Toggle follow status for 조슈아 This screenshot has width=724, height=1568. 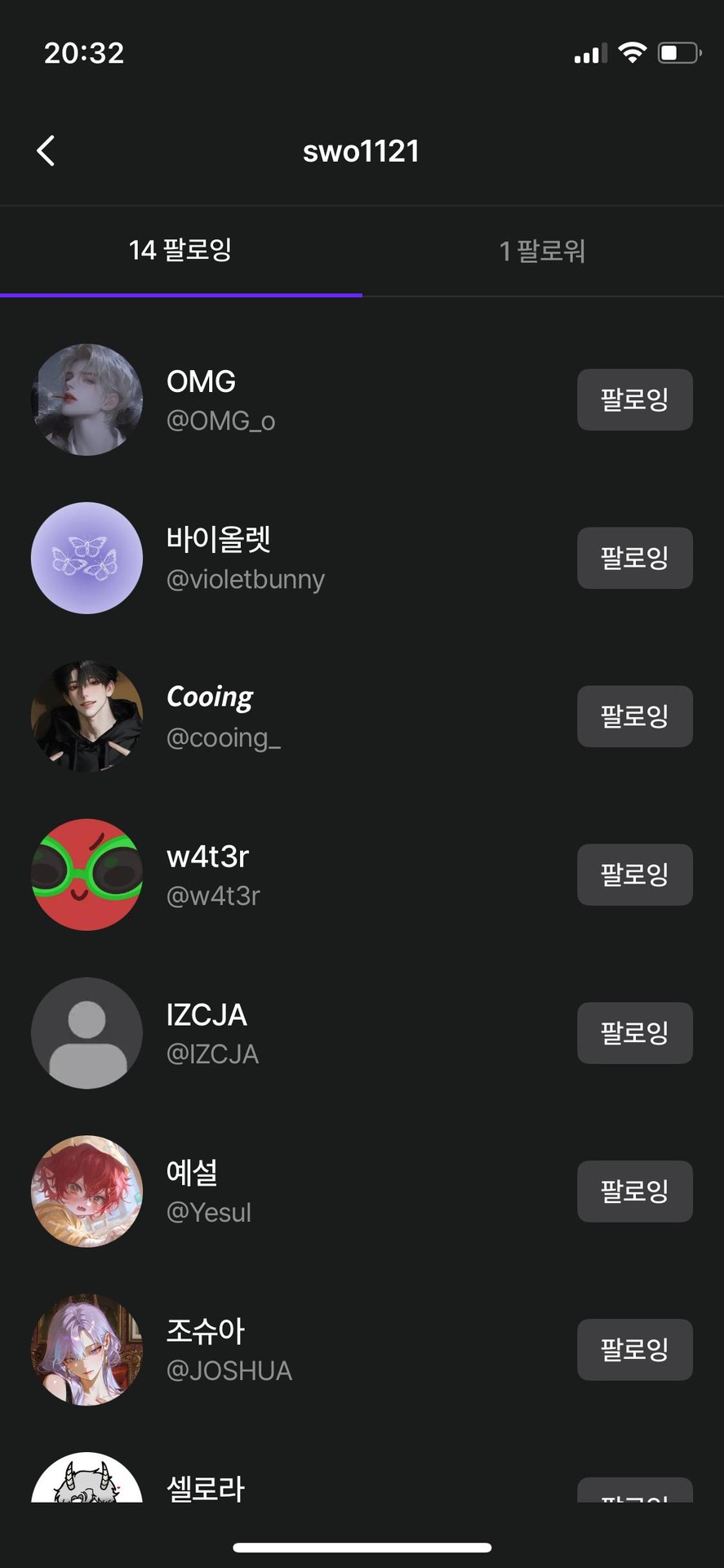coord(634,1349)
